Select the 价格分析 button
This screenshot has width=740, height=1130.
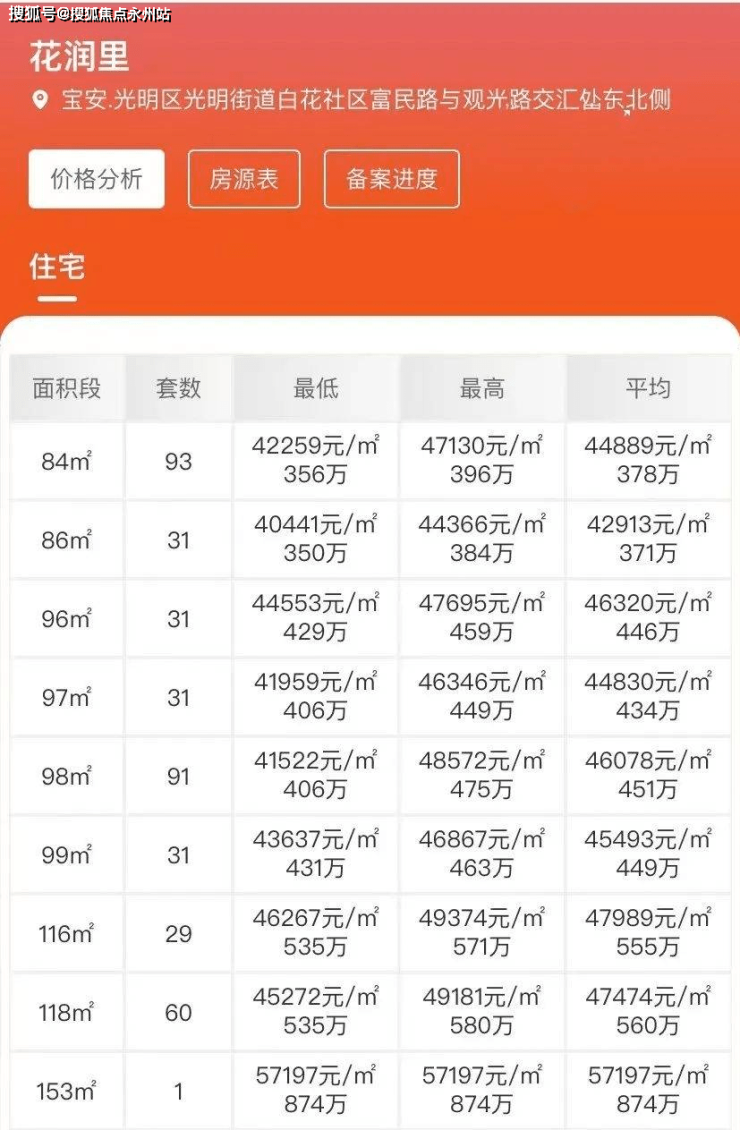tap(96, 179)
